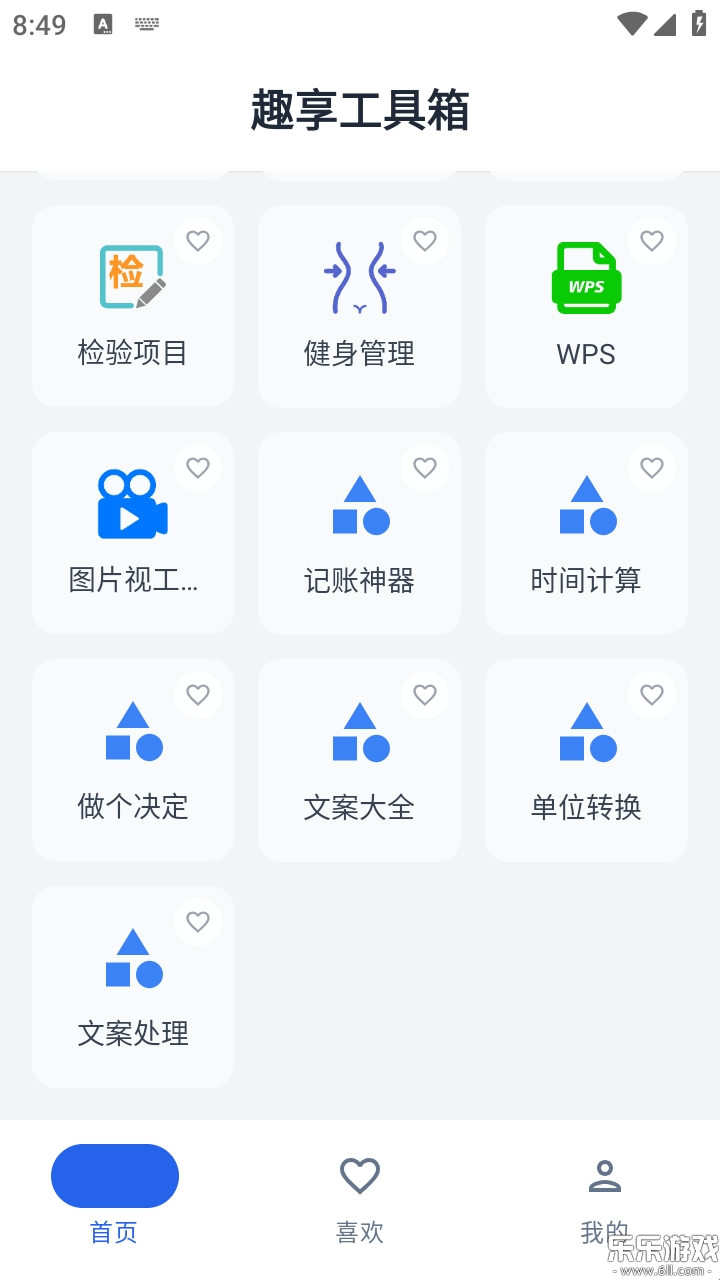Favorite 文案处理 using its heart icon
This screenshot has height=1280, width=720.
pos(198,921)
